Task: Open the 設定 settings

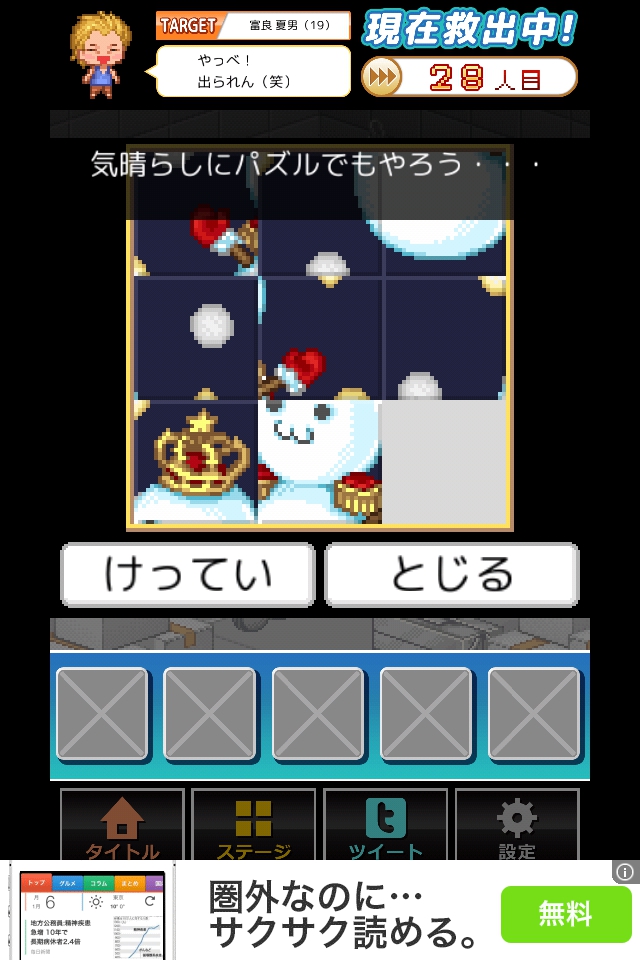Action: 516,825
